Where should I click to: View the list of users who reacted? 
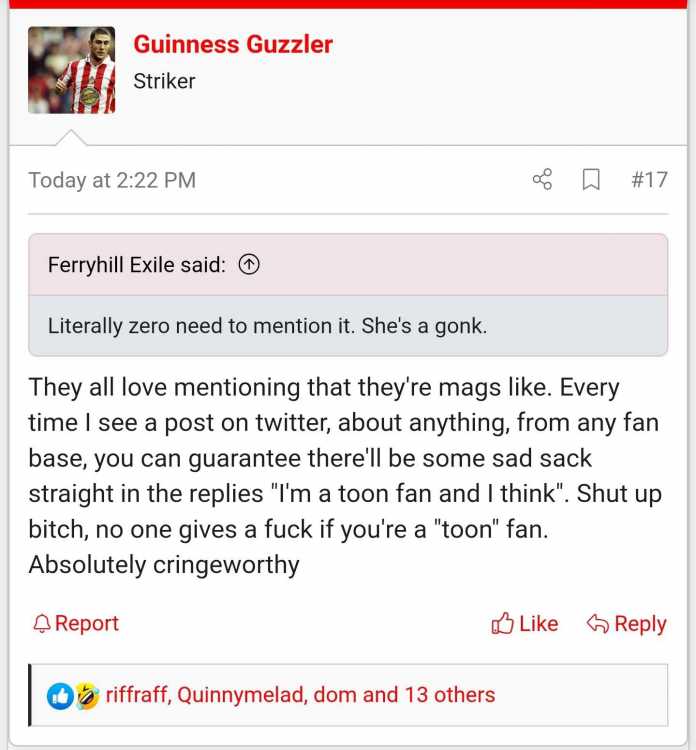tap(300, 695)
